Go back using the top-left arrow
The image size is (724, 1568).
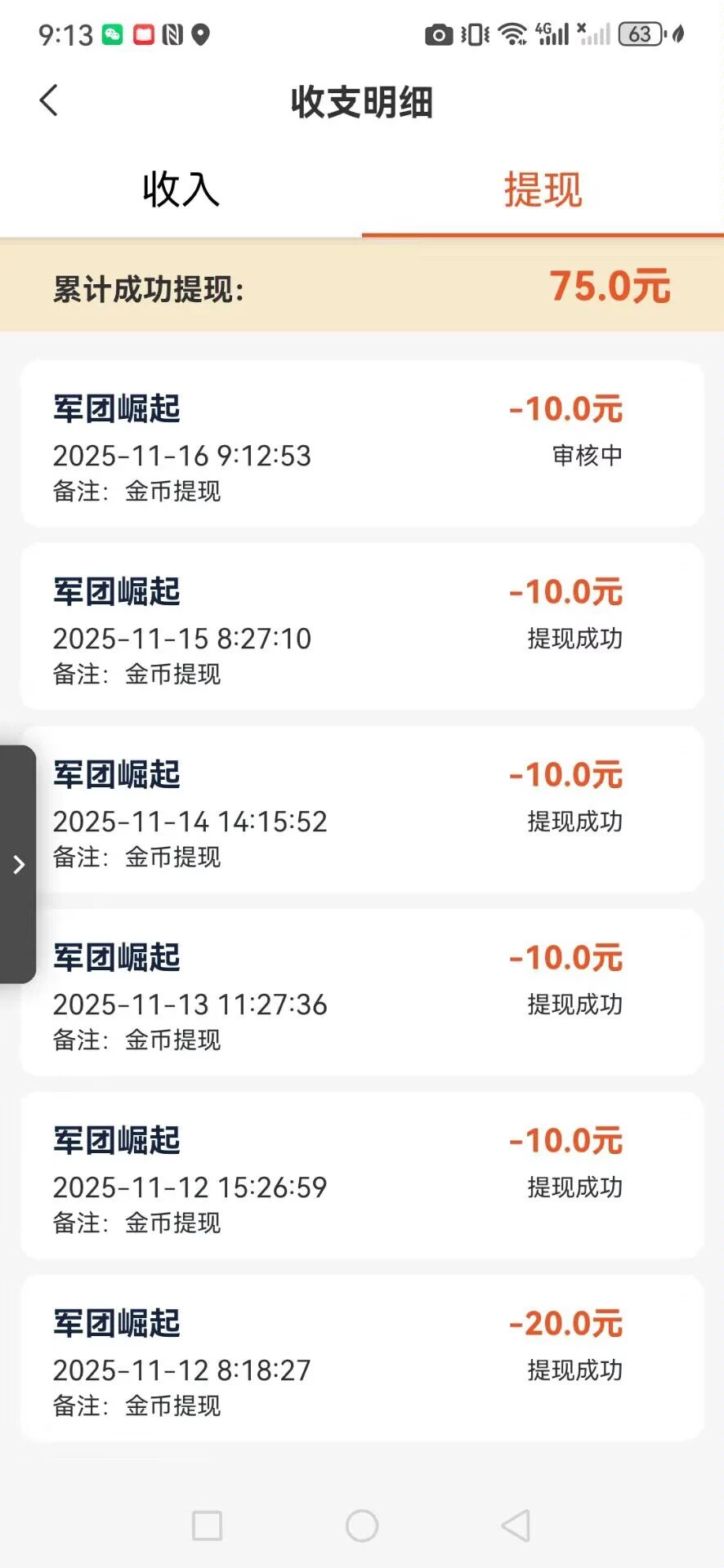(49, 101)
